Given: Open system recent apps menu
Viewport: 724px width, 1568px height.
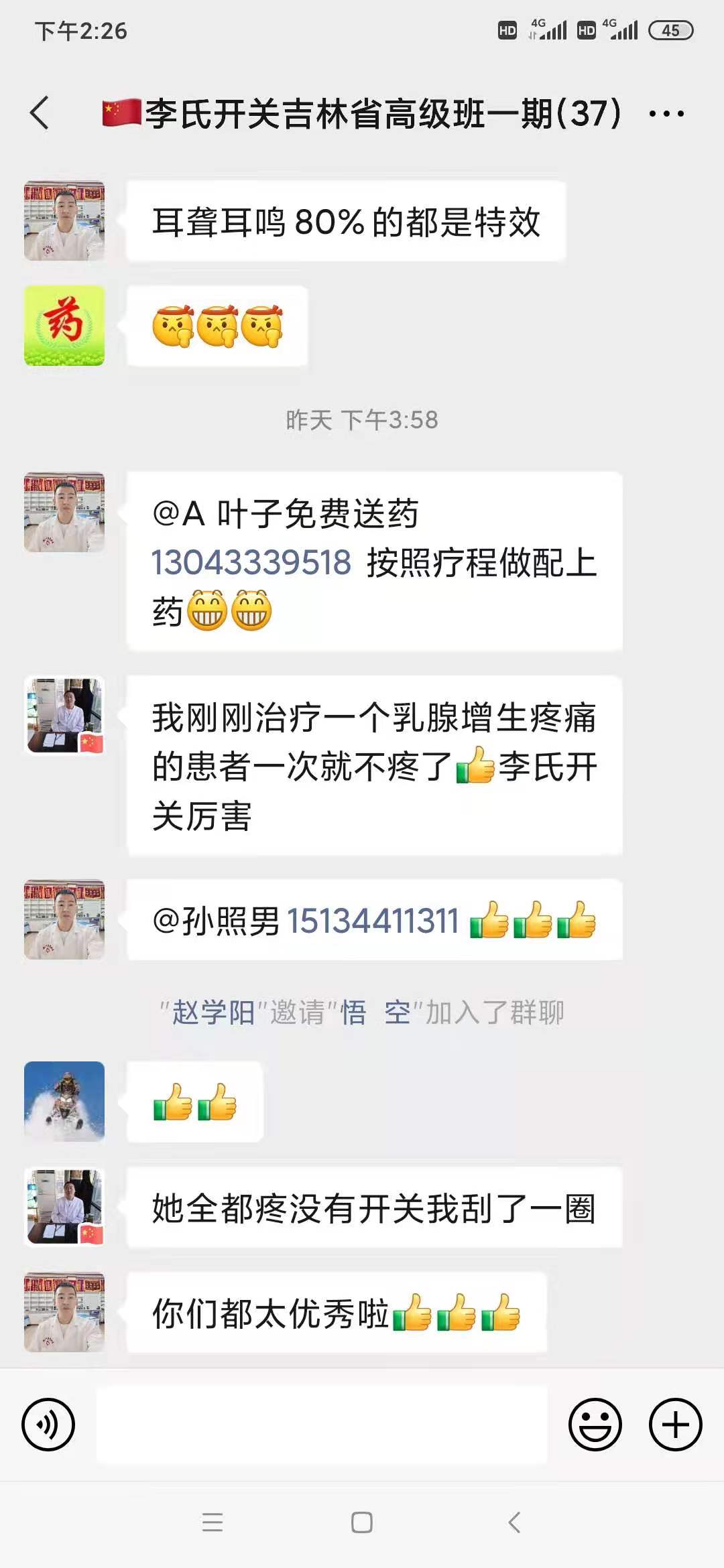Looking at the screenshot, I should click(213, 1522).
